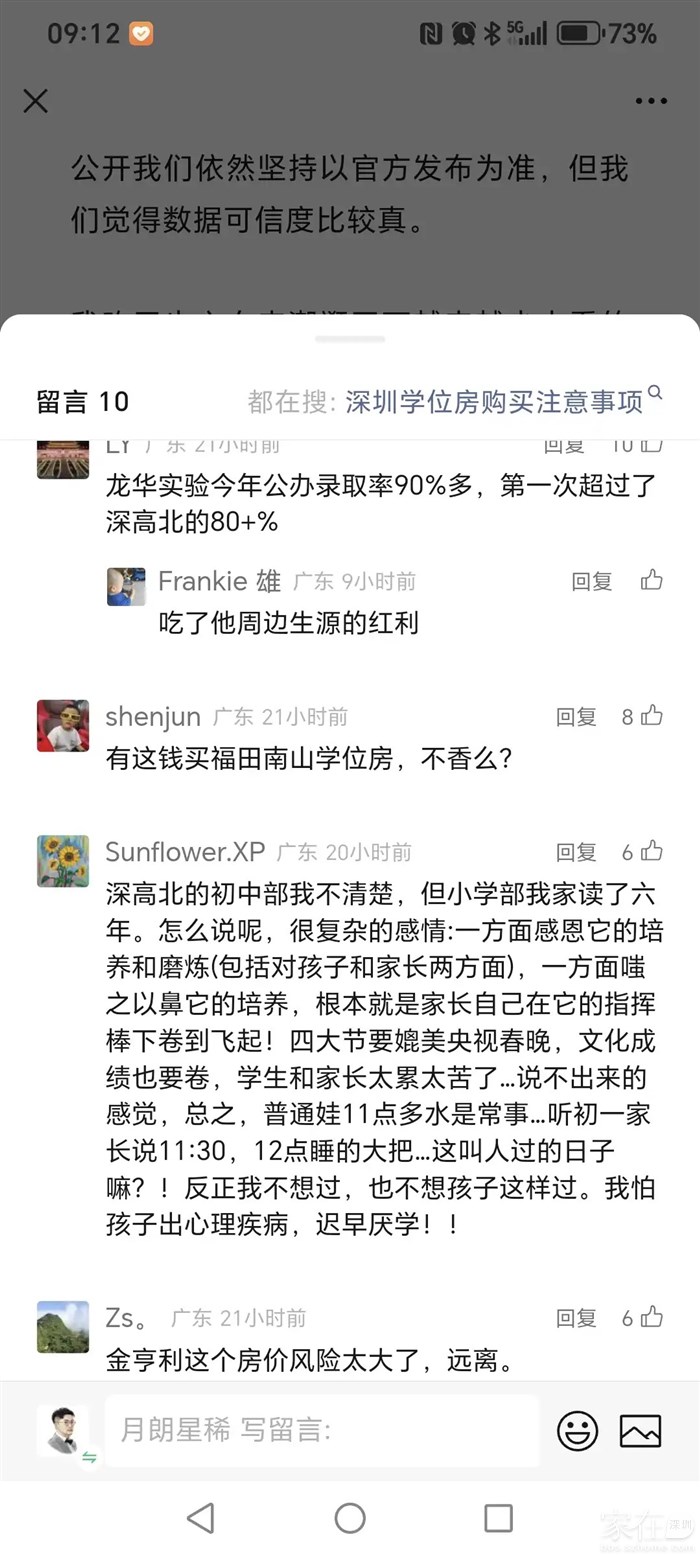Open the three-dot overflow menu
The height and width of the screenshot is (1555, 700).
tap(651, 101)
